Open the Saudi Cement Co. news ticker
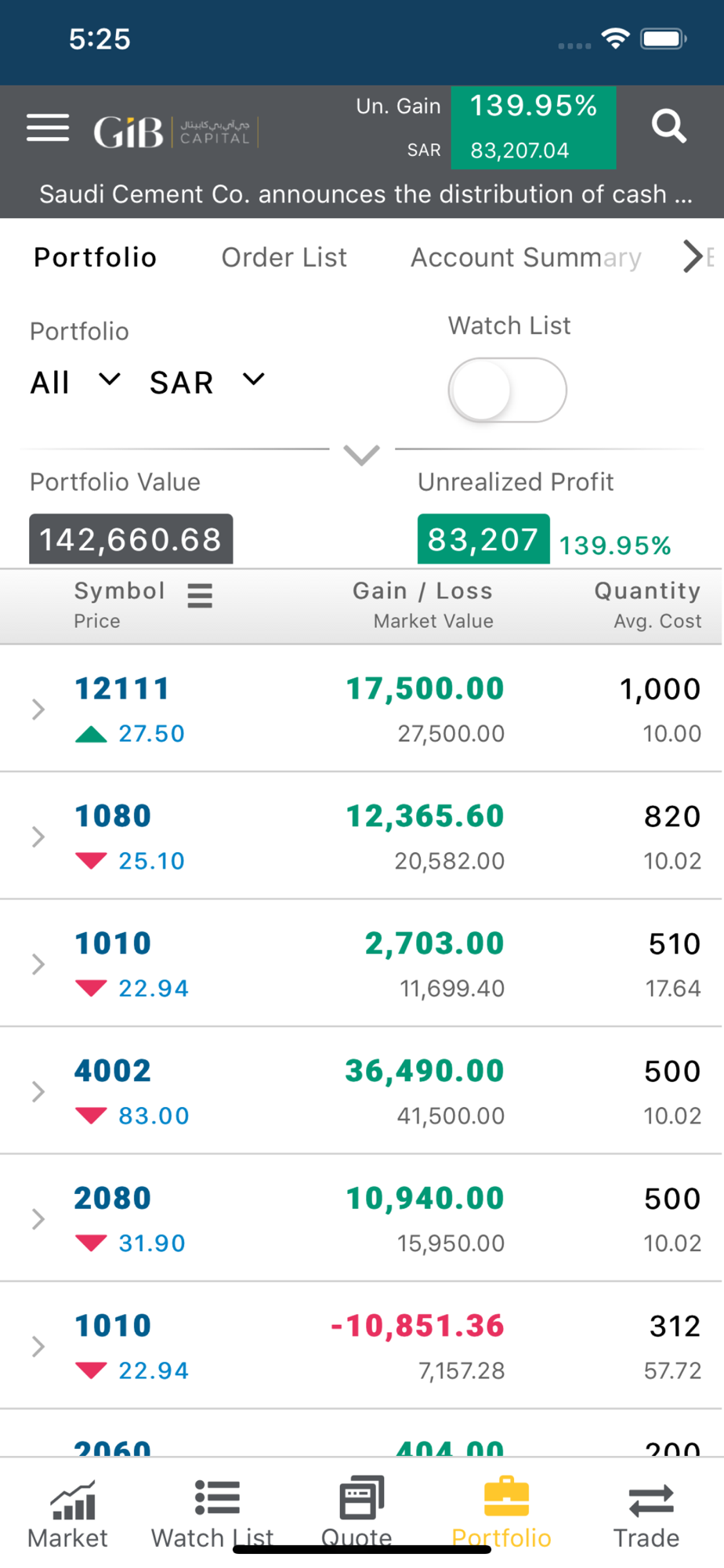This screenshot has height=1568, width=724. [x=365, y=194]
